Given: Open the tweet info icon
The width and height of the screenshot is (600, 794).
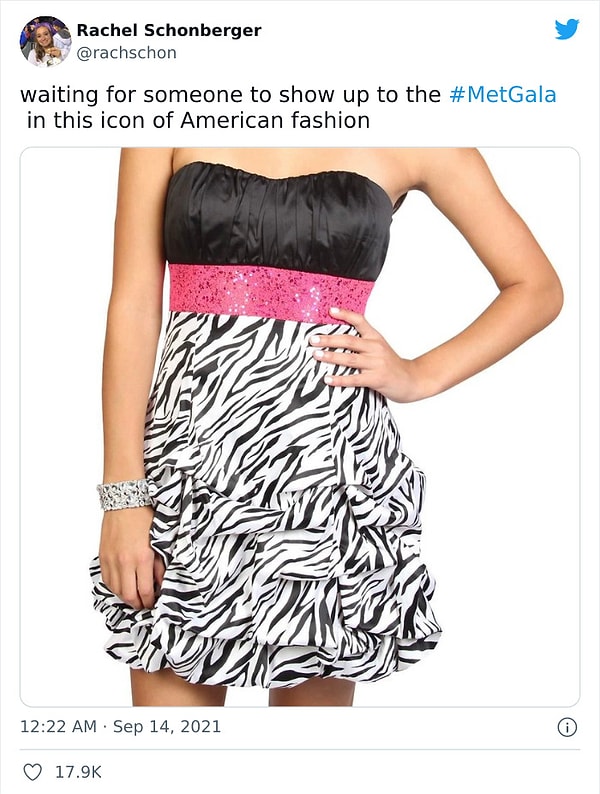Looking at the screenshot, I should pos(567,727).
